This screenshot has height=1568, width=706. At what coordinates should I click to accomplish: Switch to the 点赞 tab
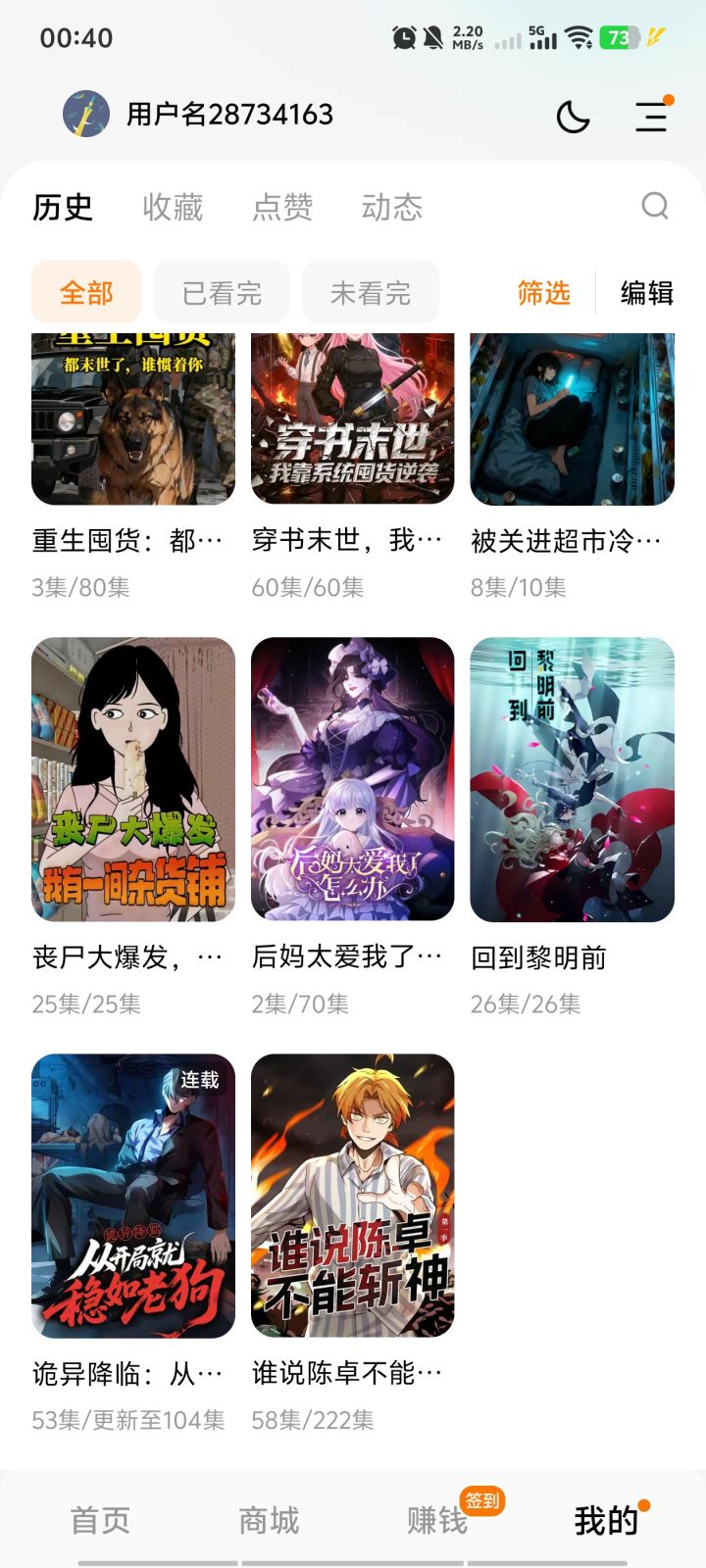click(x=282, y=208)
